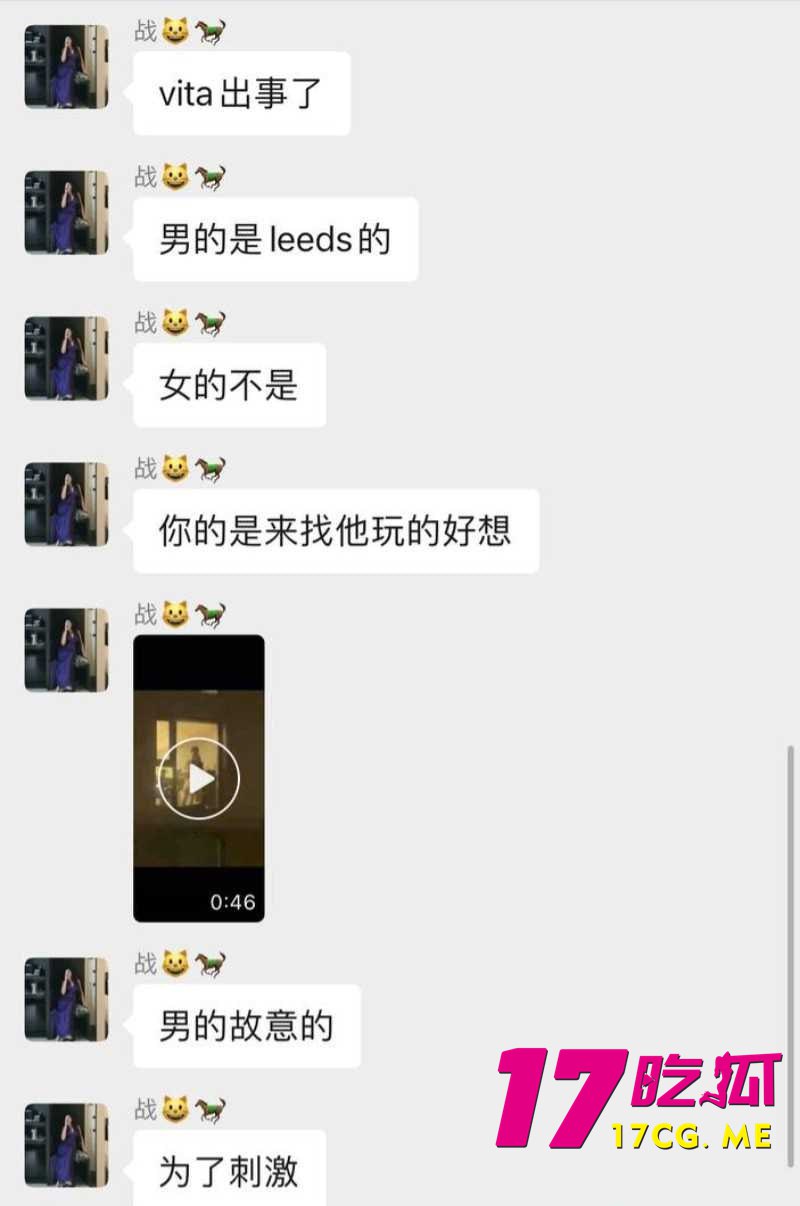Screen dimensions: 800x1206
Task: View profile from avatar beside "男的故意的"
Action: tap(66, 998)
